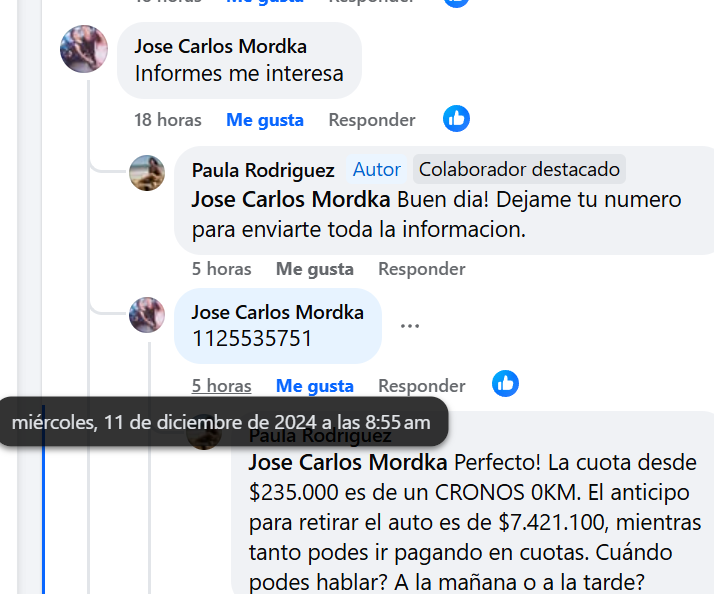Open the '18 horas' timestamp on Jose's comment
The height and width of the screenshot is (594, 714).
[167, 120]
